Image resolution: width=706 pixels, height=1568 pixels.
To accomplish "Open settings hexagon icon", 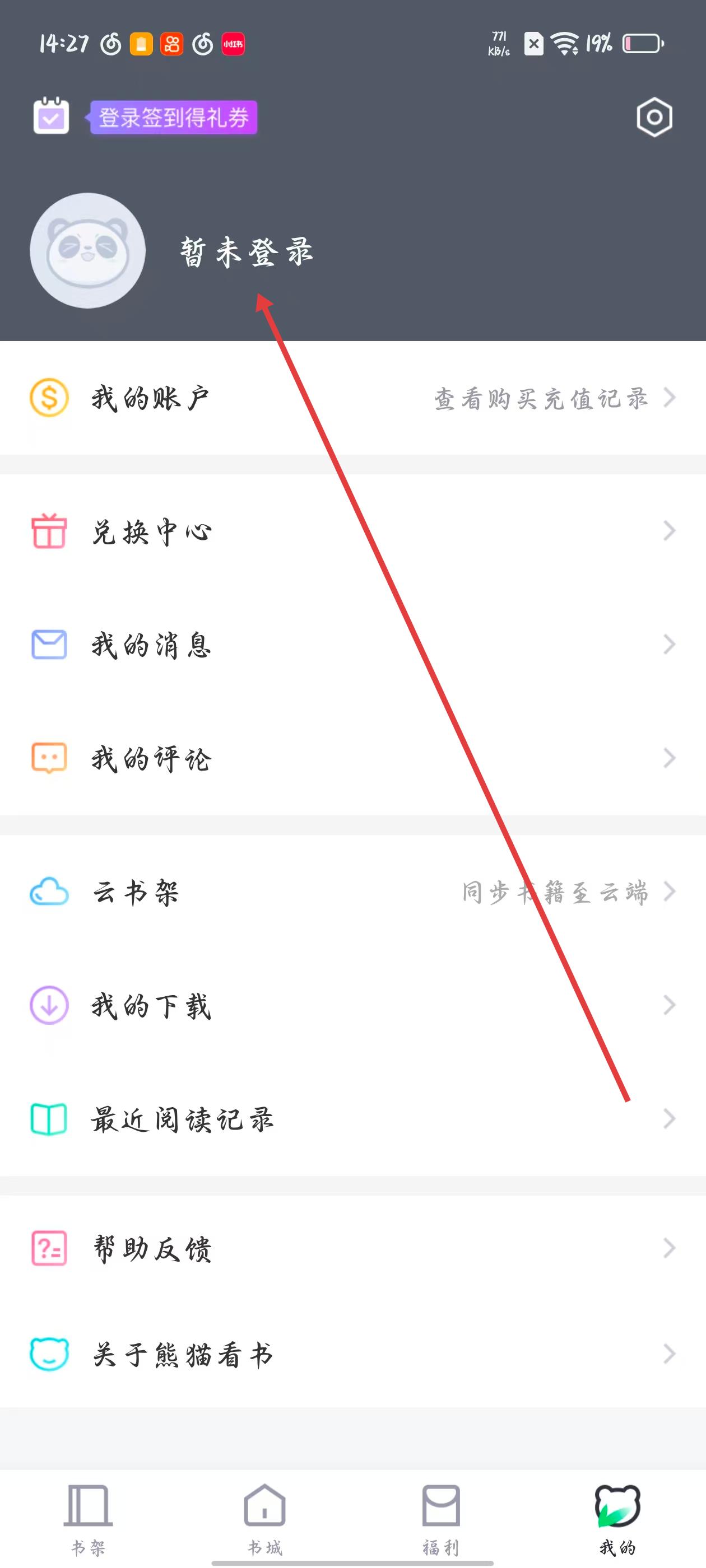I will point(654,117).
